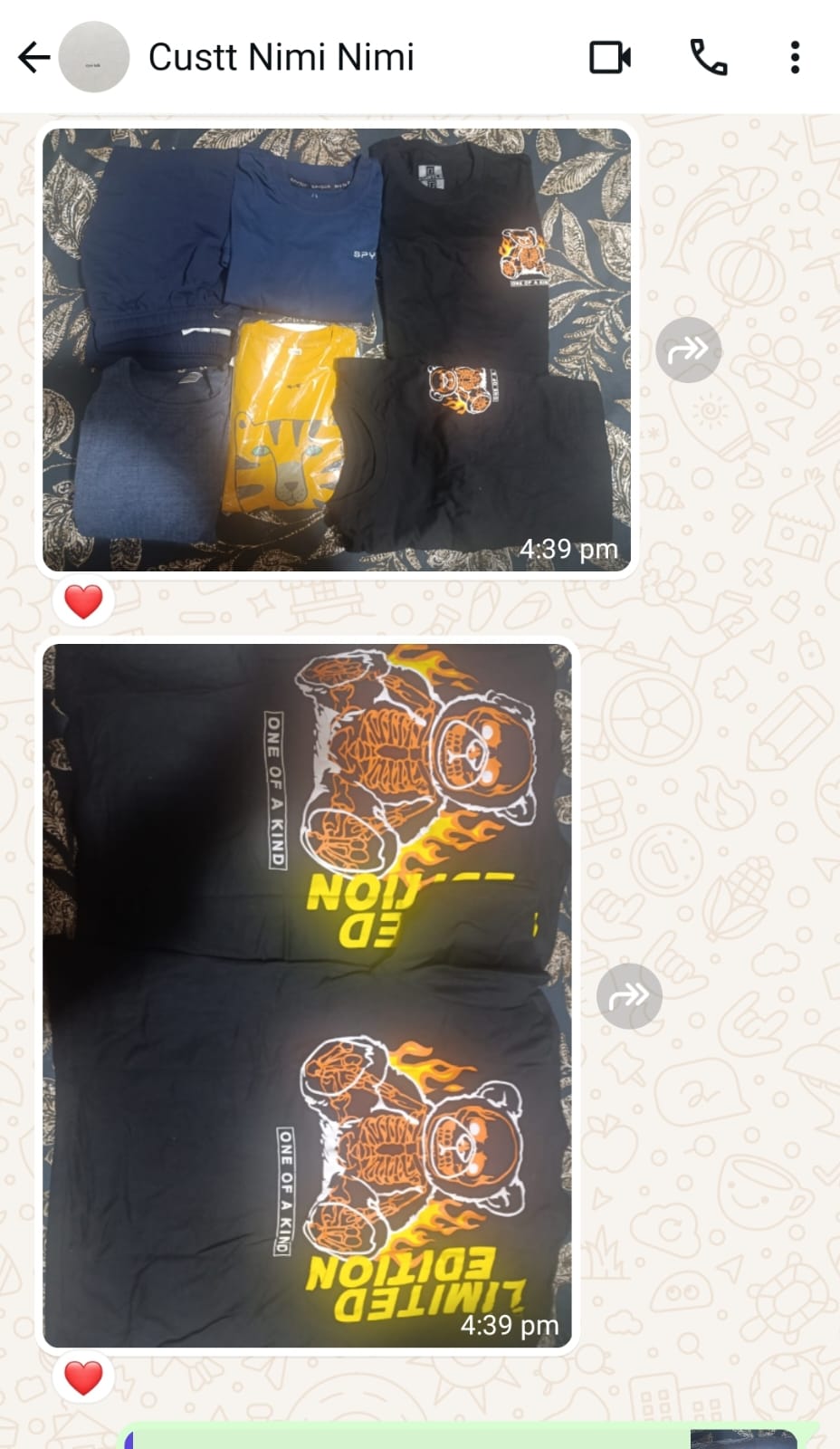The width and height of the screenshot is (840, 1449).
Task: Go back to the chat list
Action: pyautogui.click(x=34, y=58)
